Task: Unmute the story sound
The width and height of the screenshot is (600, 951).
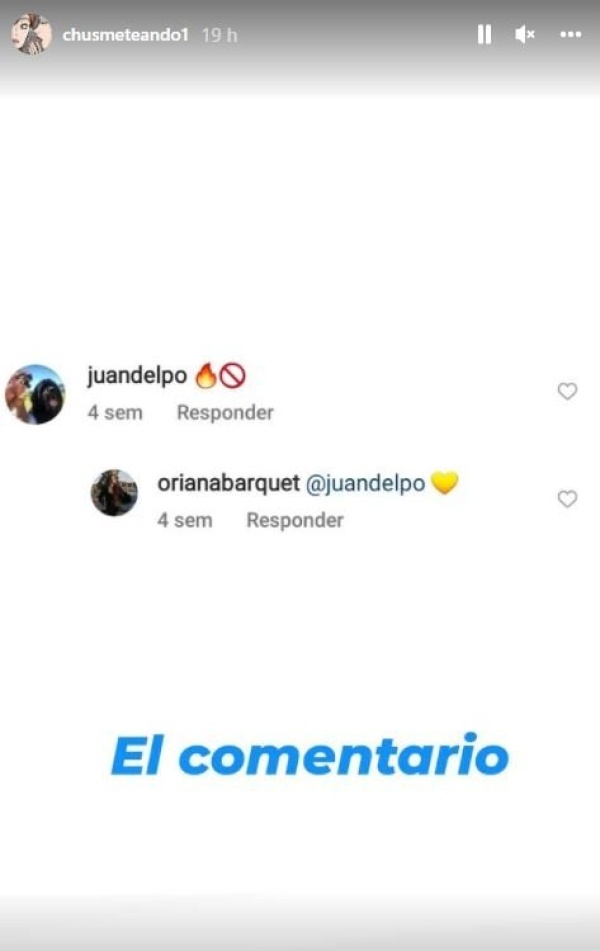Action: [x=525, y=35]
